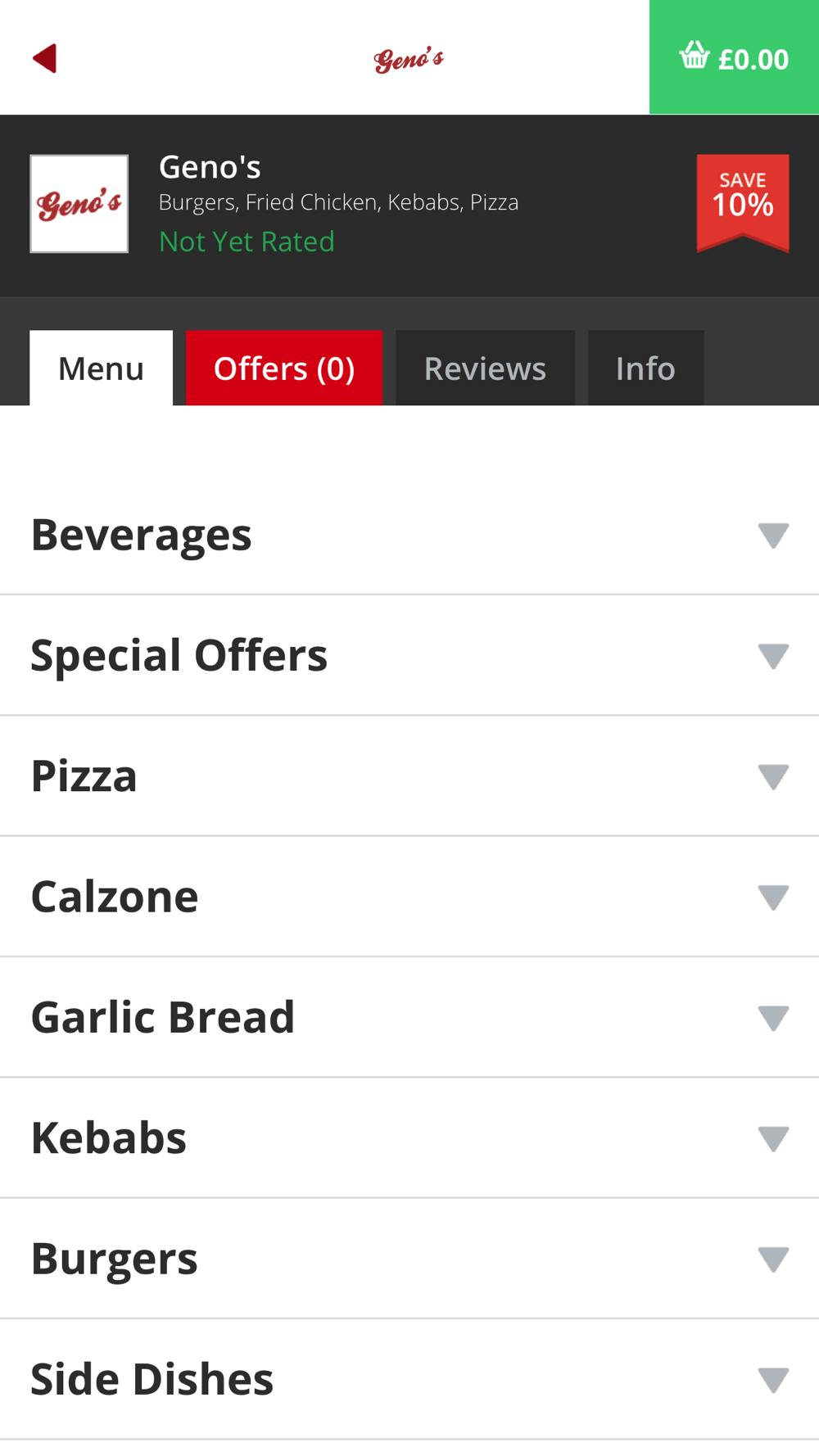Screen dimensions: 819x1456
Task: Expand the Burgers category
Action: [409, 1259]
